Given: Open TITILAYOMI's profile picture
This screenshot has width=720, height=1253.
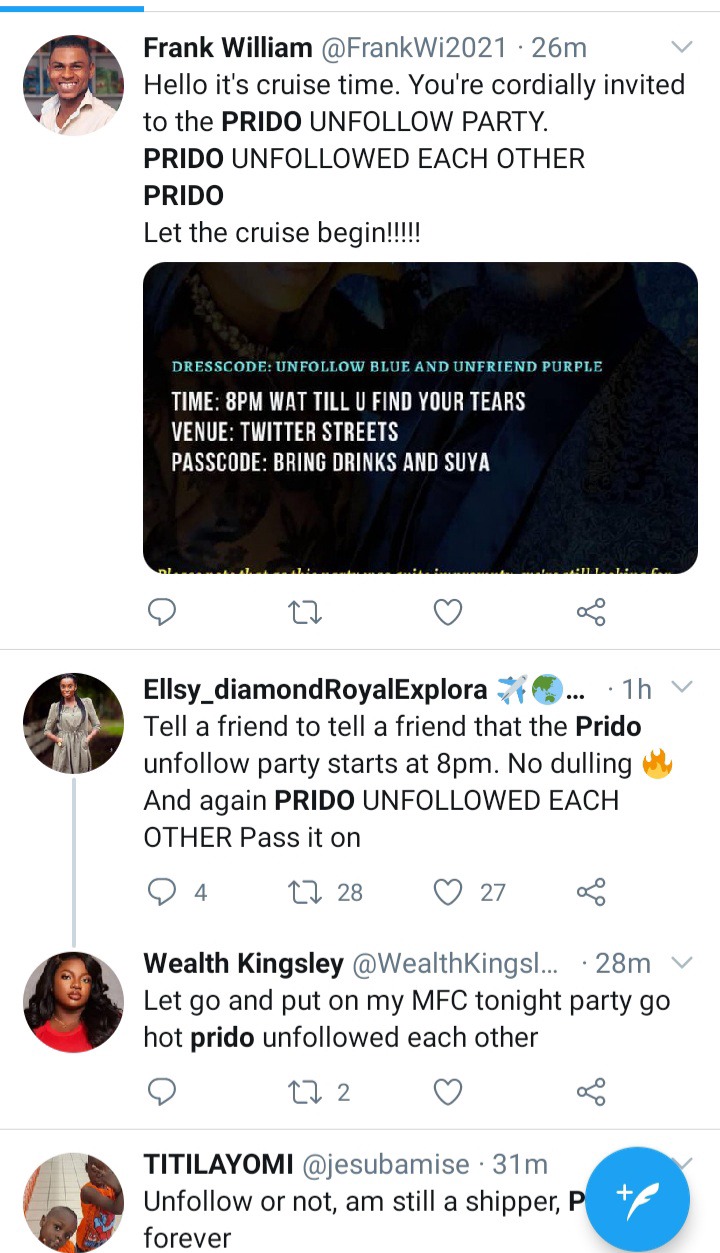Looking at the screenshot, I should click(73, 1203).
